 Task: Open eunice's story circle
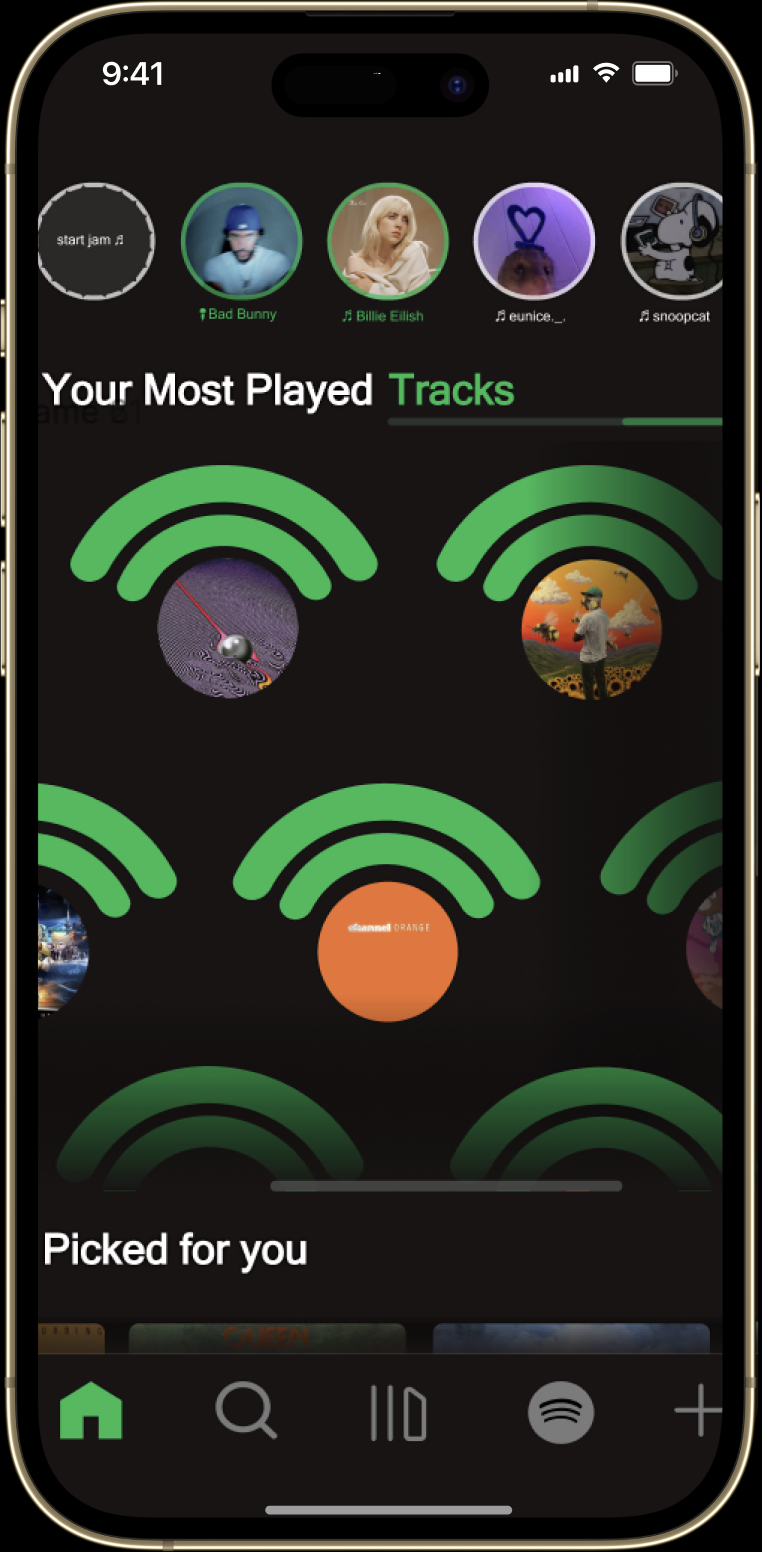(x=534, y=242)
